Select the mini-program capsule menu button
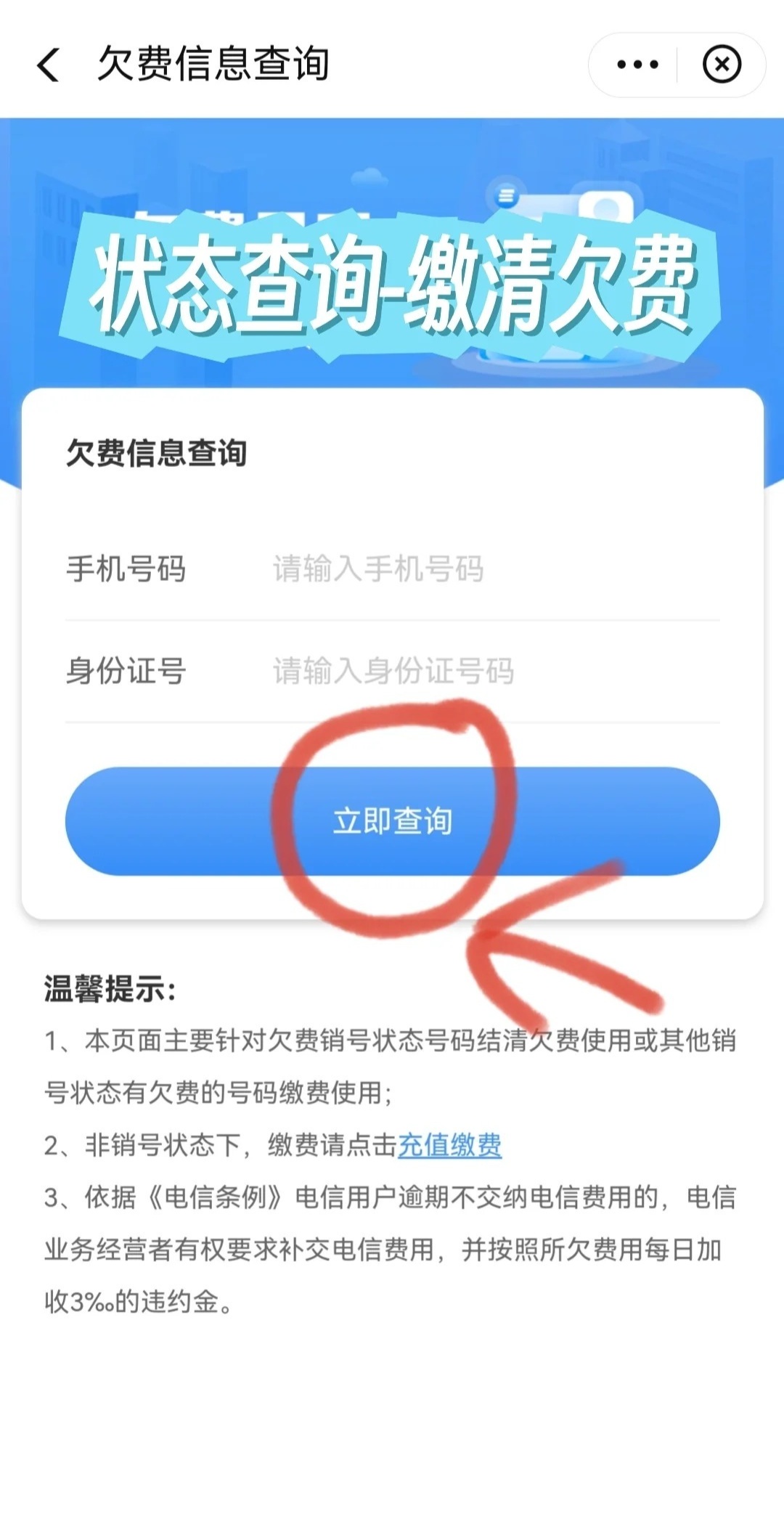 coord(675,64)
